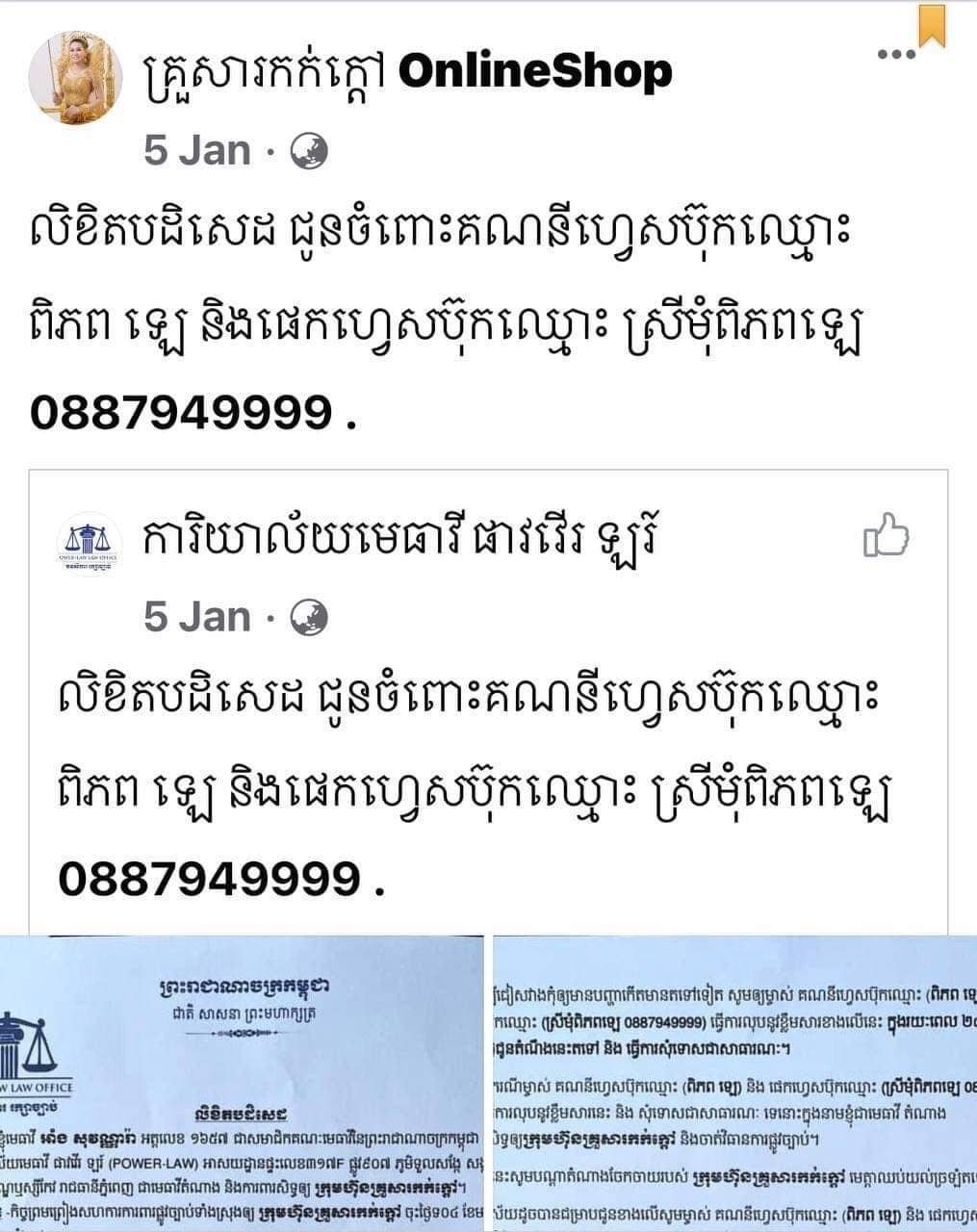Open the shared law office page avatar
Viewport: 977px width, 1232px height.
[90, 544]
